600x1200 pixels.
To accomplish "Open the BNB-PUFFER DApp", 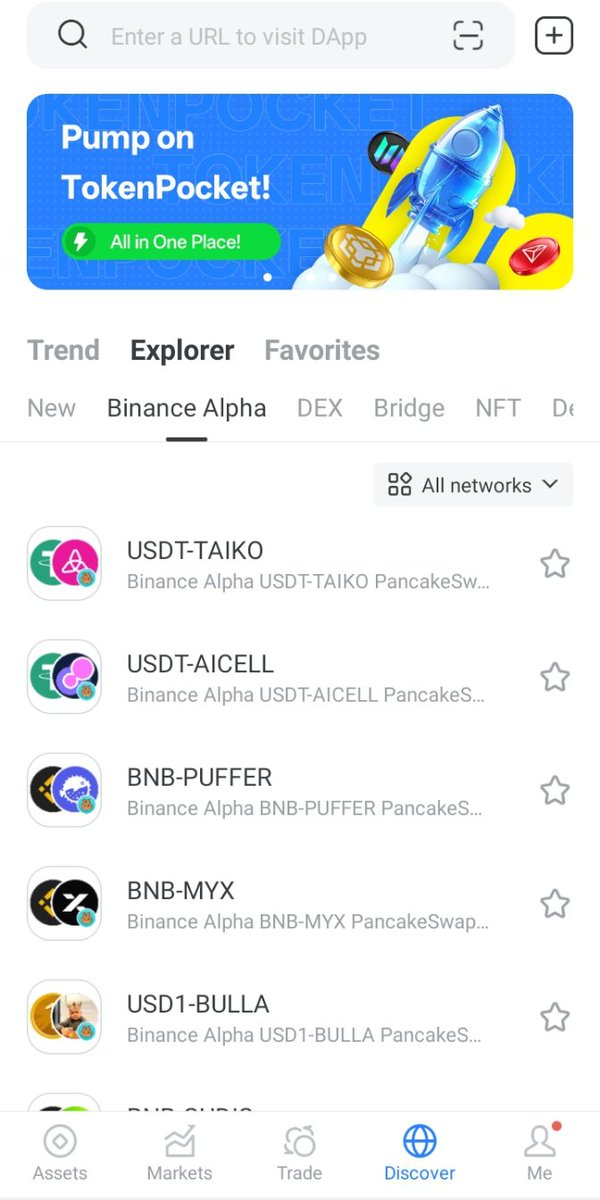I will (x=300, y=790).
